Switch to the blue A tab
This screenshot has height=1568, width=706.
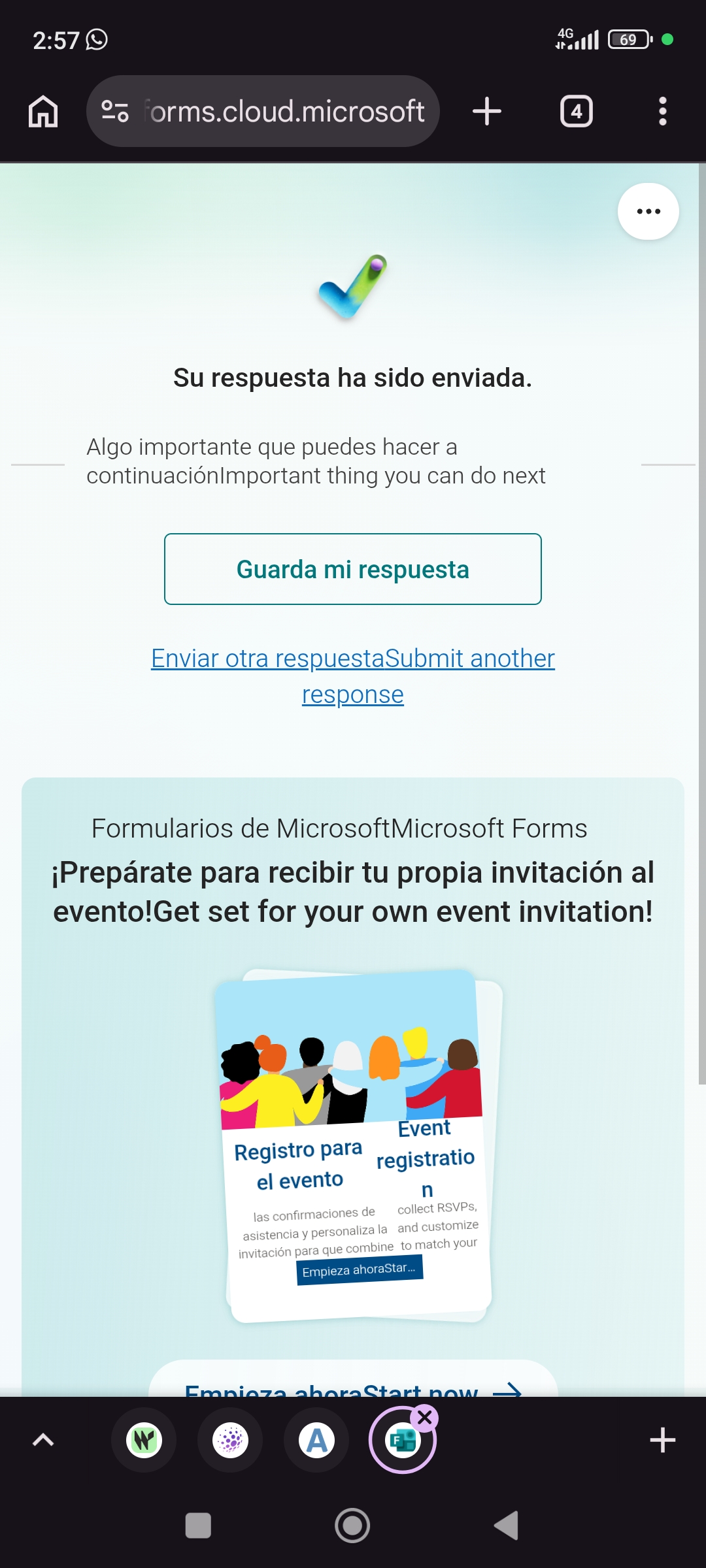[316, 1440]
